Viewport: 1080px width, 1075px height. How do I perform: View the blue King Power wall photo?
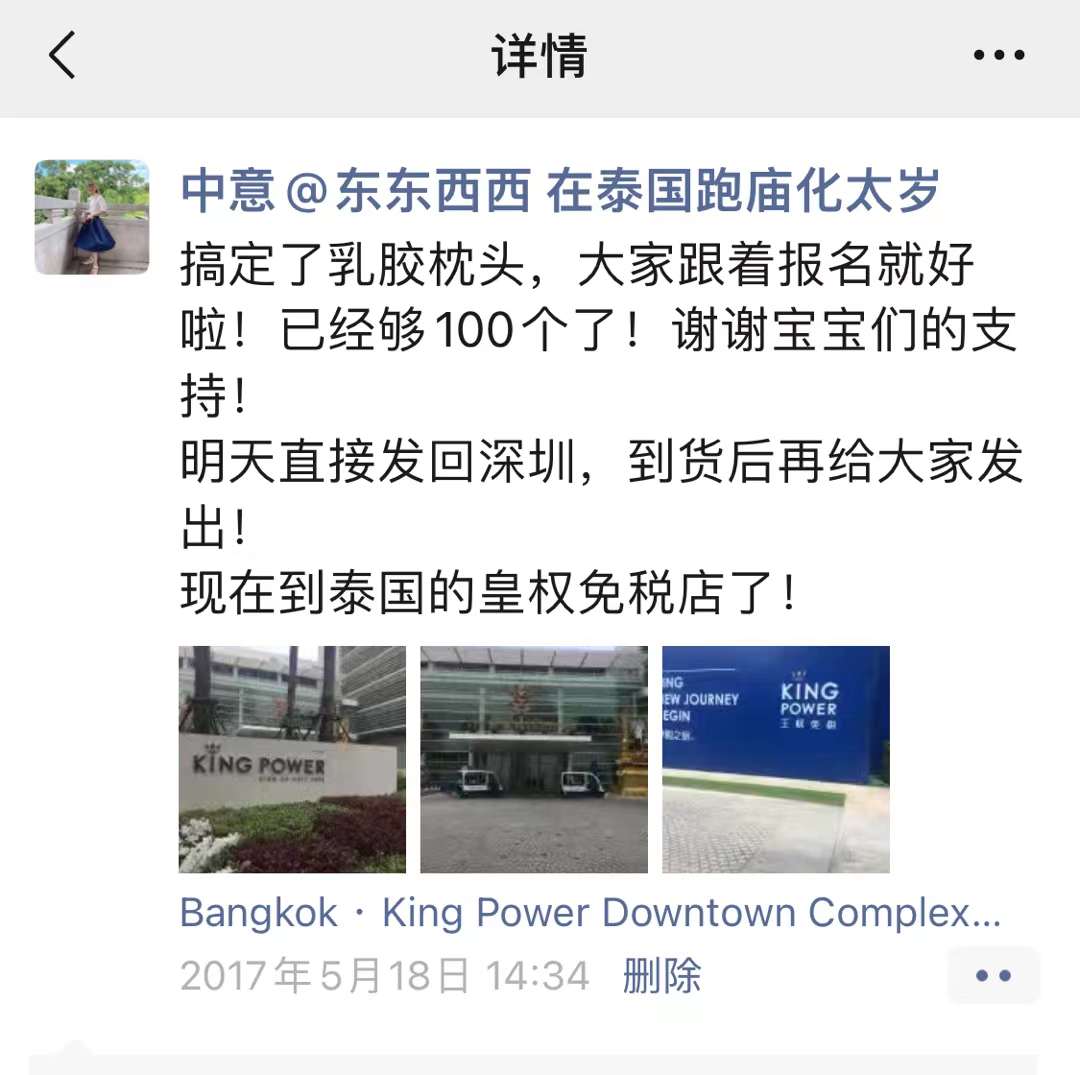(776, 759)
